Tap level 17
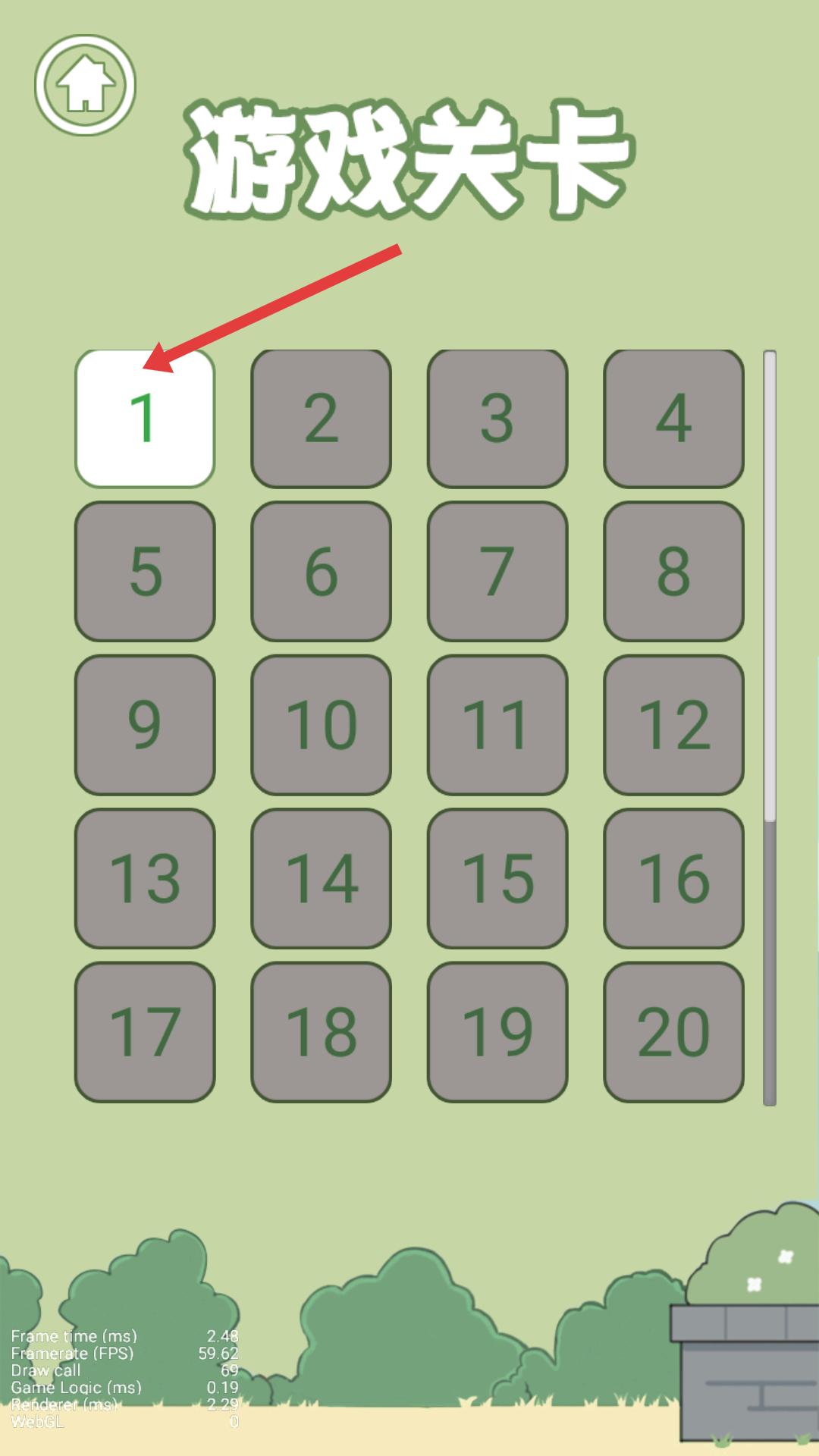 pyautogui.click(x=145, y=1031)
